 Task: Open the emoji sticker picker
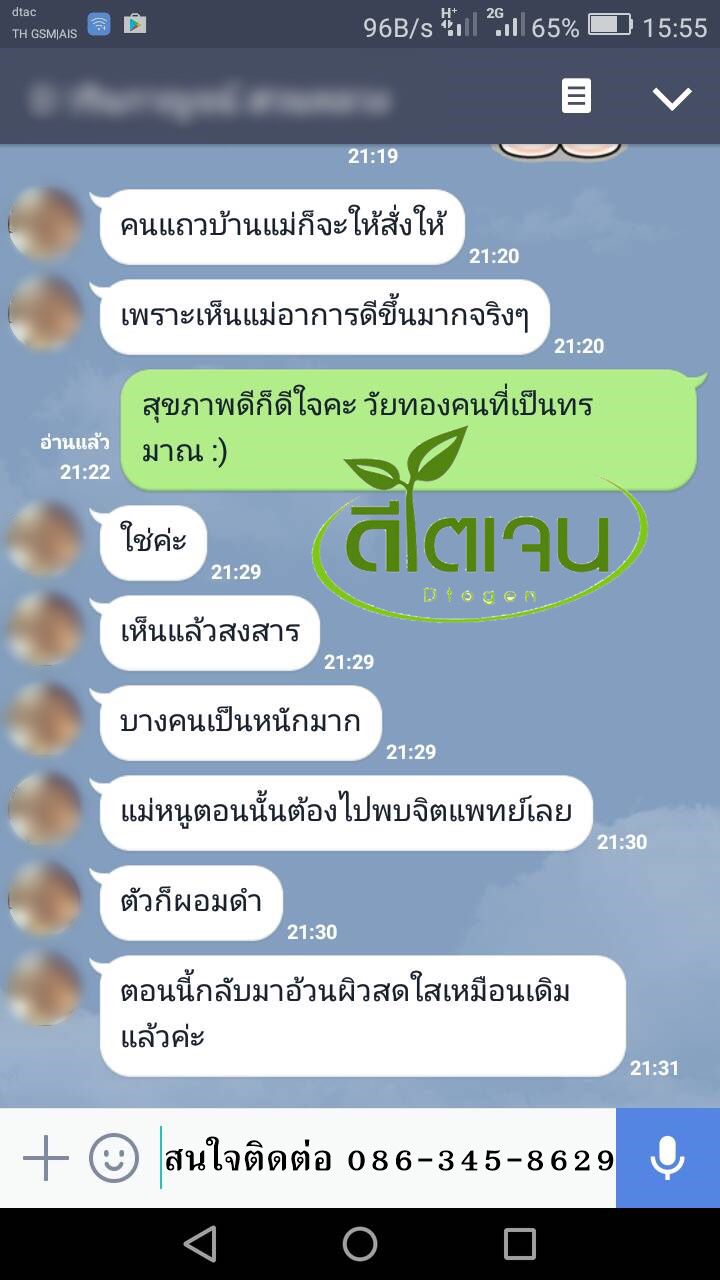click(x=113, y=1159)
